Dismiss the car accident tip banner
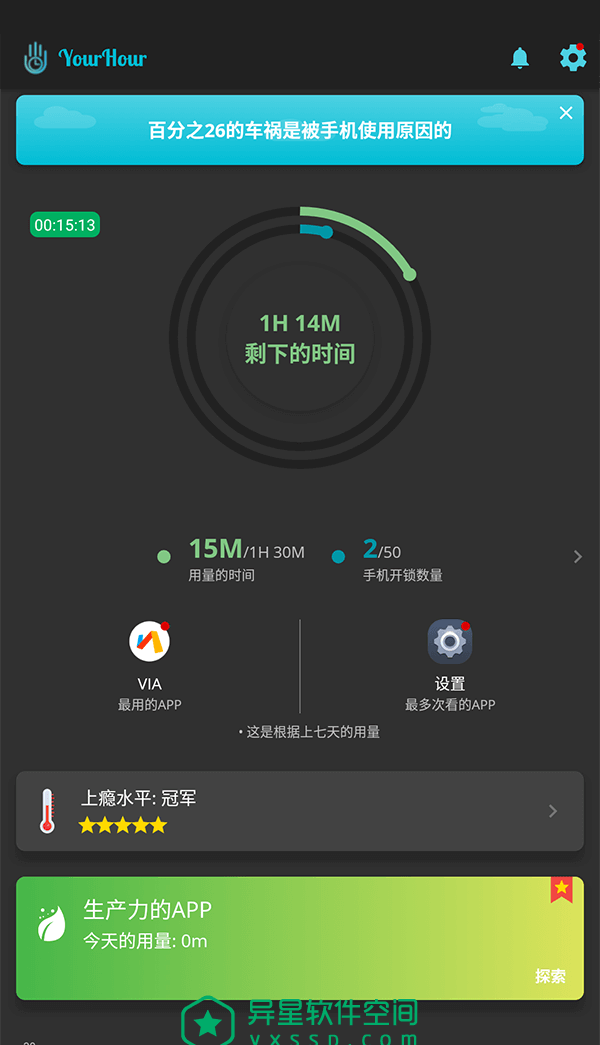600x1045 pixels. click(x=566, y=113)
